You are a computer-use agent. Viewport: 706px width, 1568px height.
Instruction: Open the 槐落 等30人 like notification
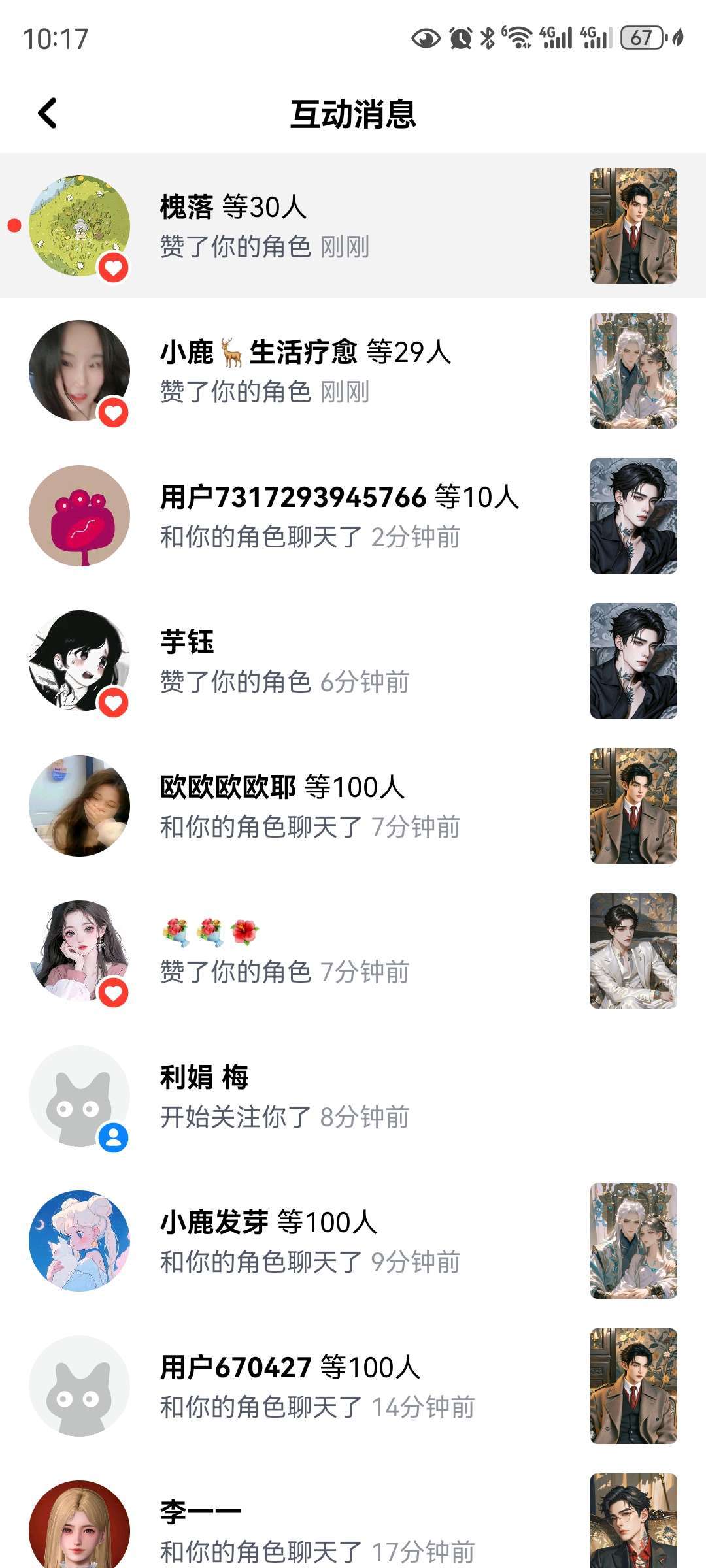[x=327, y=226]
